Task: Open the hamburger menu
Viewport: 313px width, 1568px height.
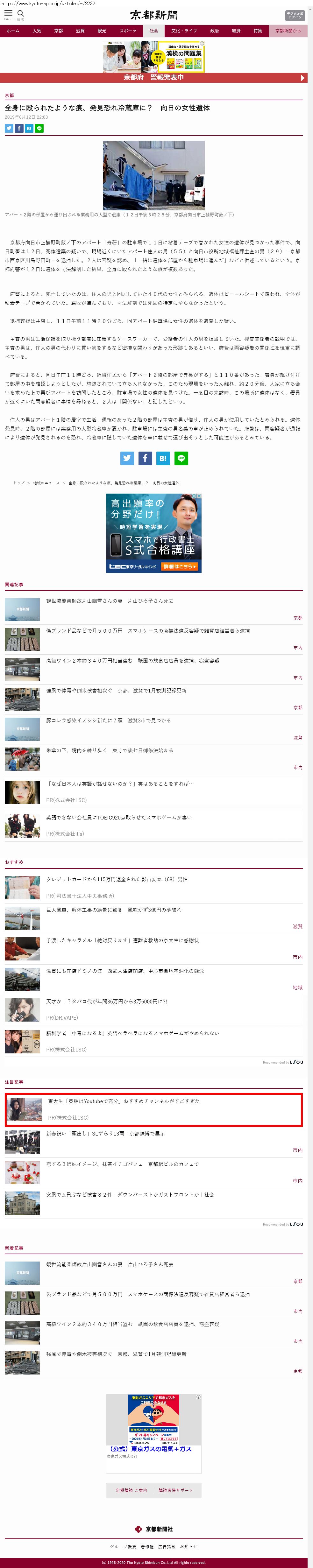Action: pyautogui.click(x=9, y=13)
